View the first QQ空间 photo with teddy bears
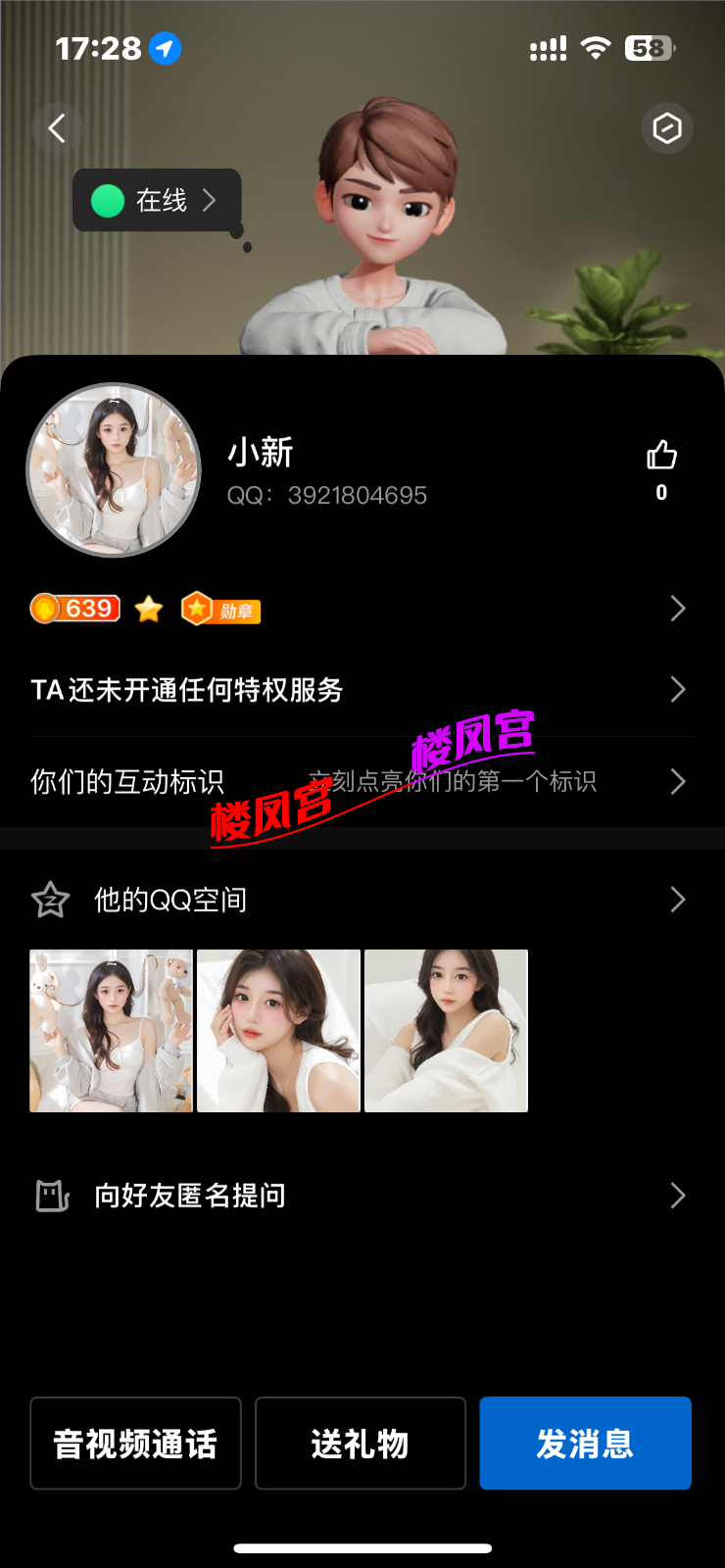Screen dimensions: 725x1568 111,1031
